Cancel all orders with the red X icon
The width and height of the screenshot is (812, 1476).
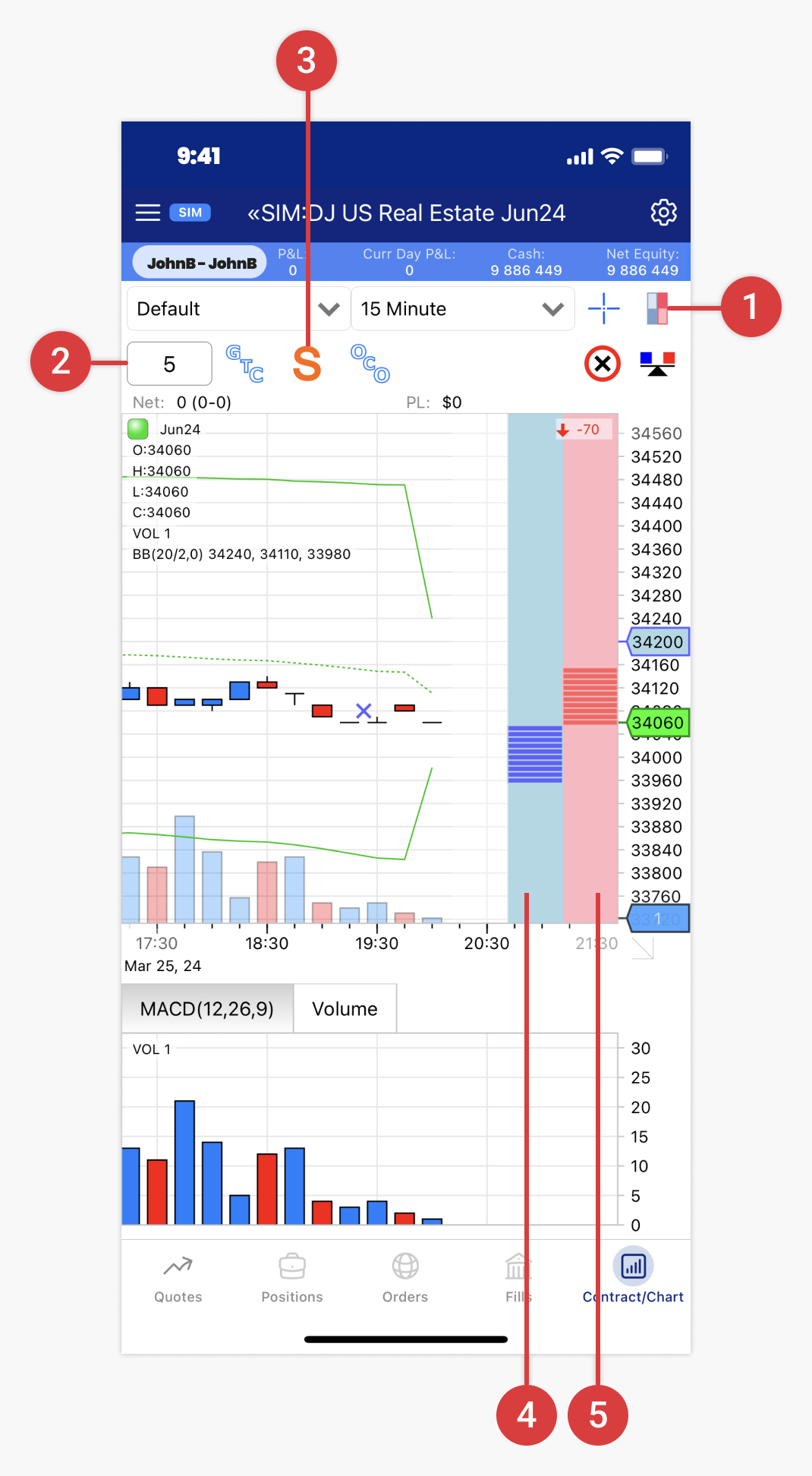pyautogui.click(x=602, y=364)
